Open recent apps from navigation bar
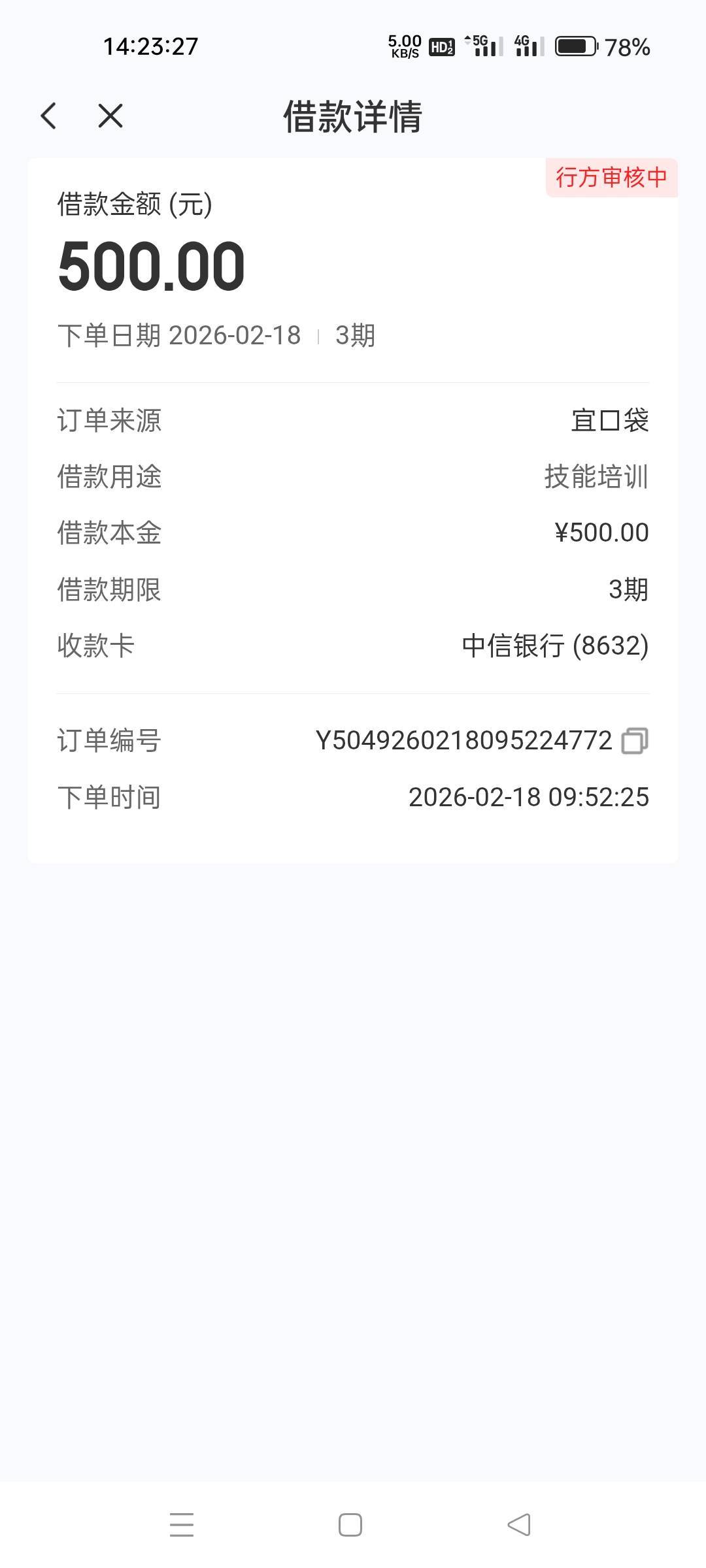Screen dimensions: 706x1568 point(182,1525)
